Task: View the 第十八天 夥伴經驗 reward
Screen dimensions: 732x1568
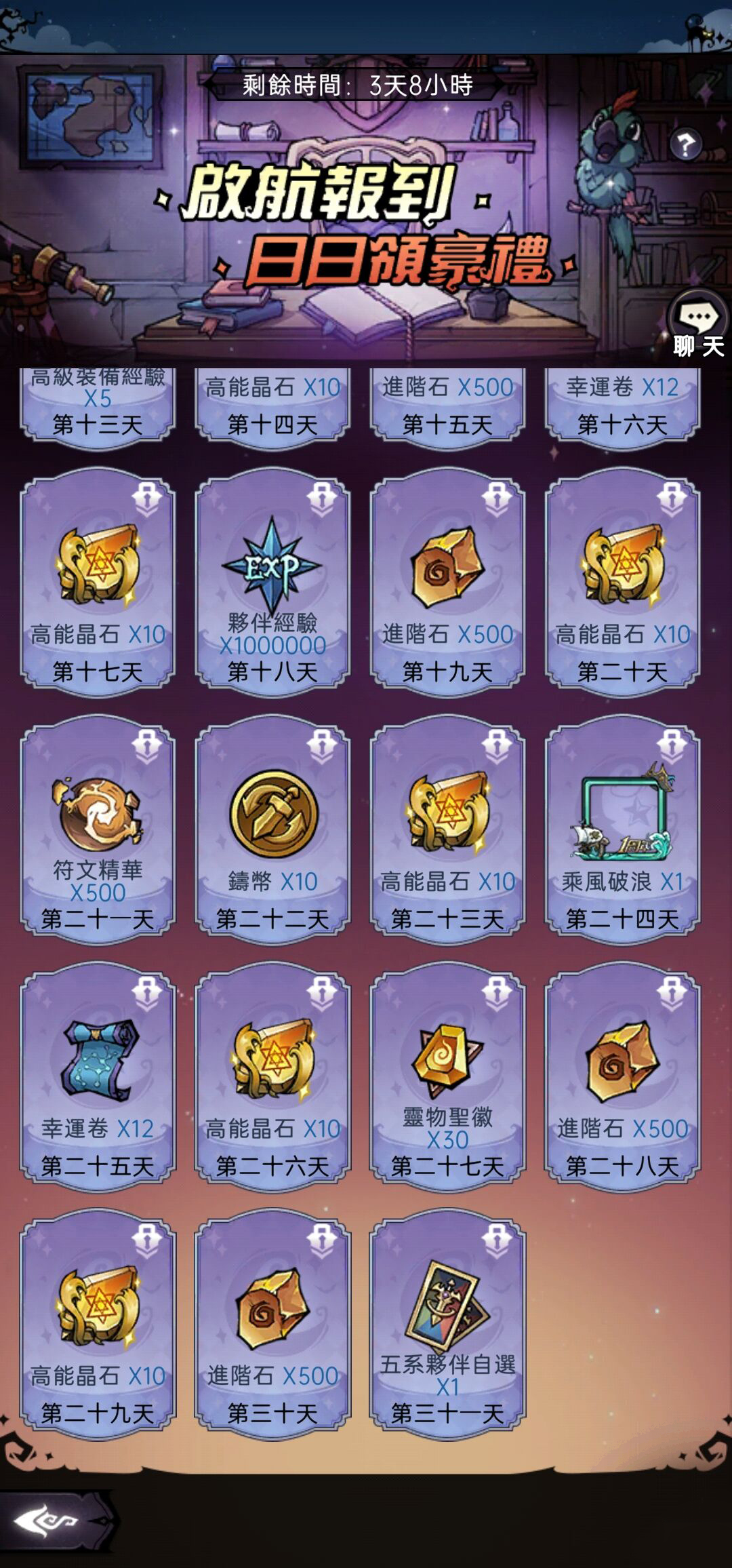Action: click(273, 583)
